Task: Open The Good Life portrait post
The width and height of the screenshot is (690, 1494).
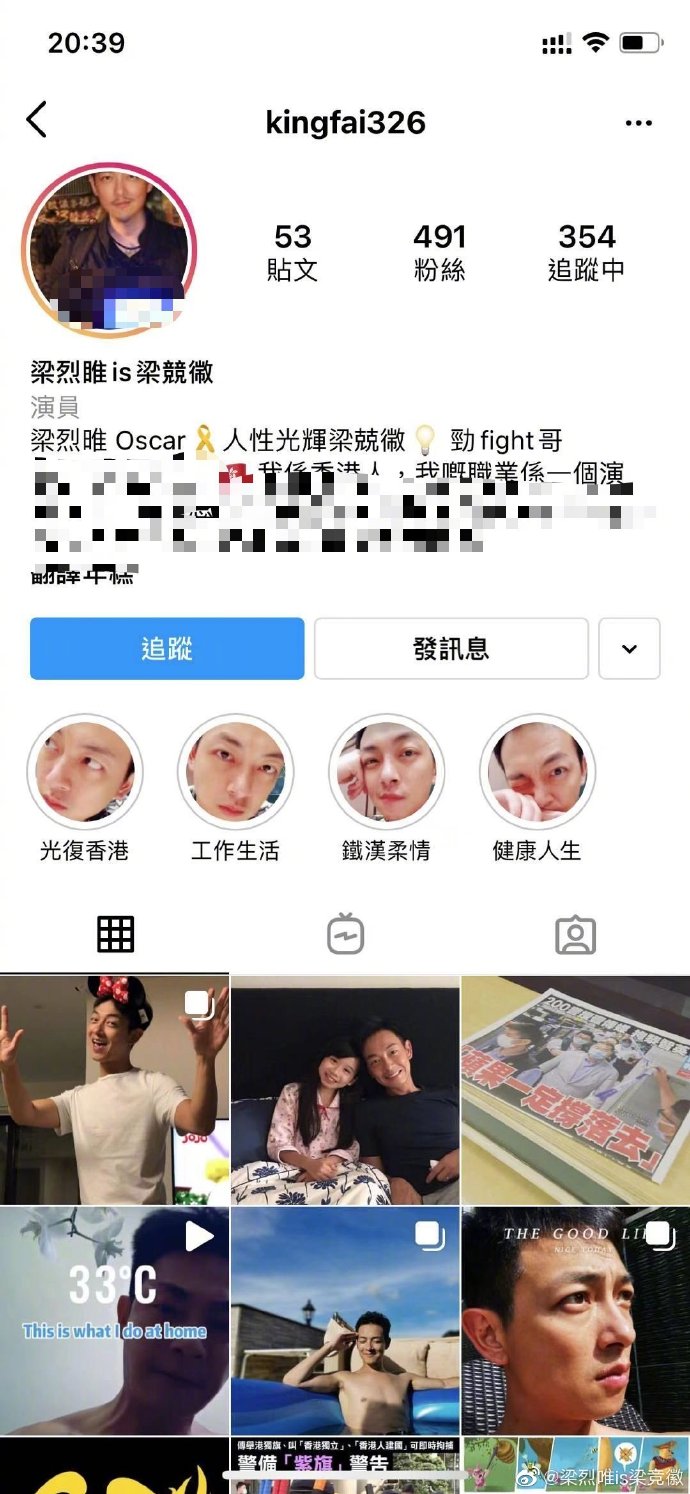Action: (576, 1320)
